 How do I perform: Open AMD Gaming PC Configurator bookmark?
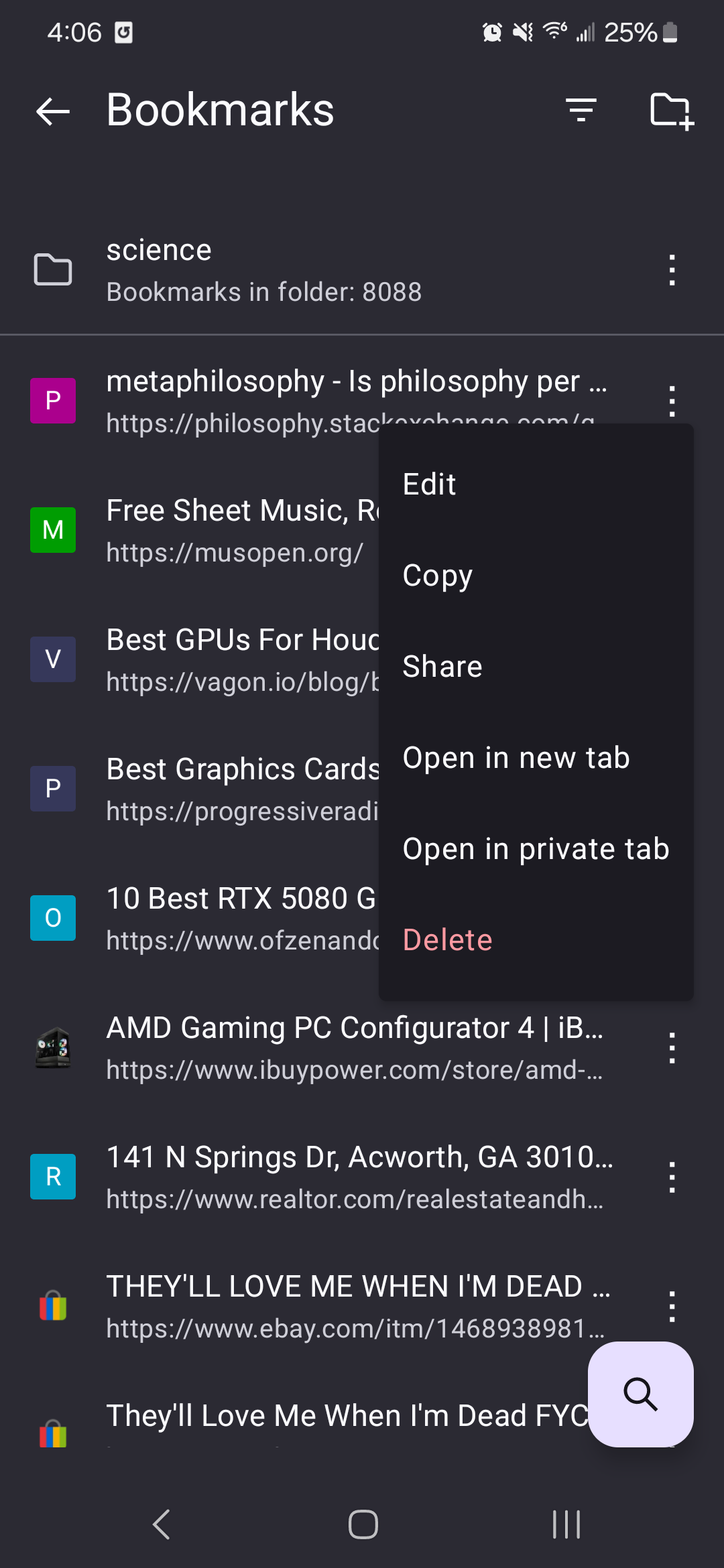coord(354,1048)
